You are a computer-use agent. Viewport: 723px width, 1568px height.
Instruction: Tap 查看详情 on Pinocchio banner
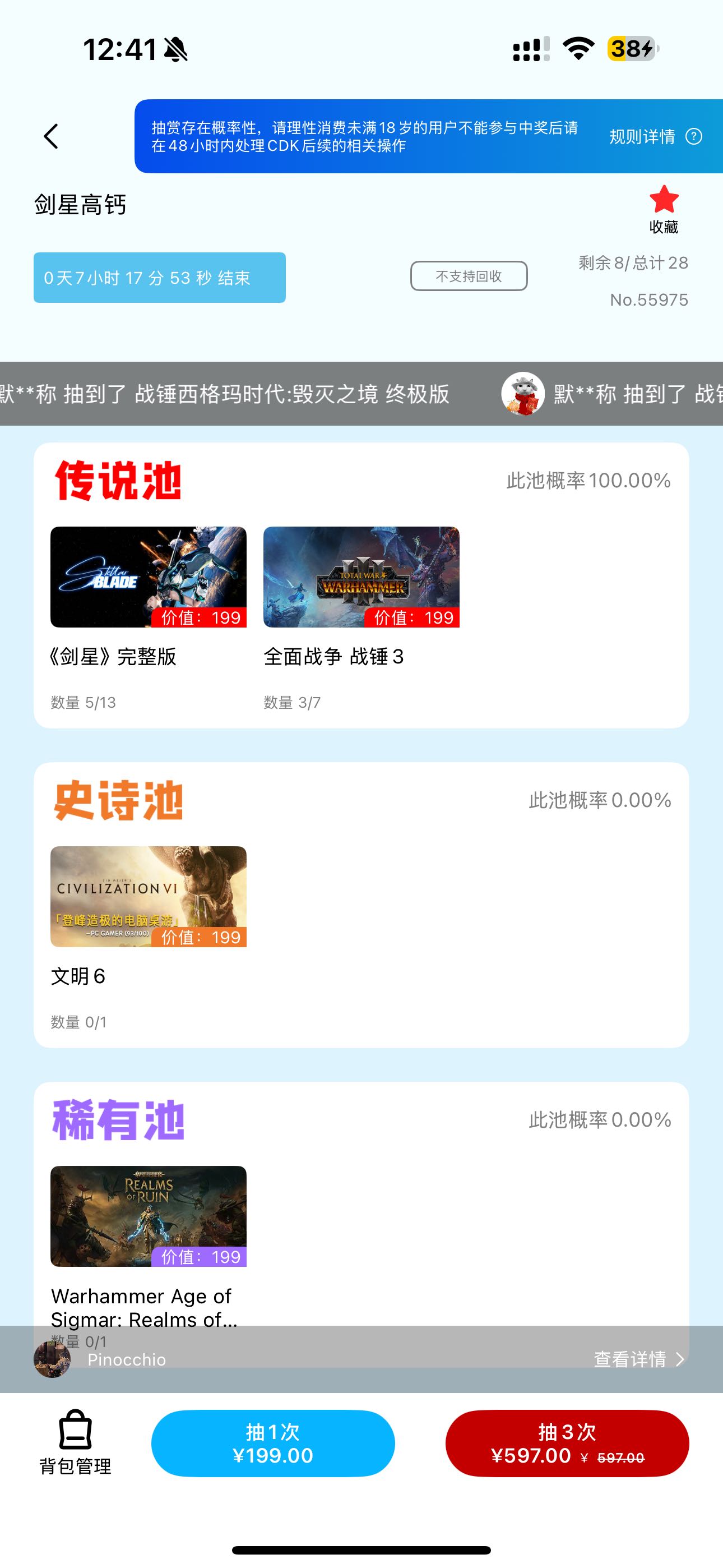point(638,1359)
